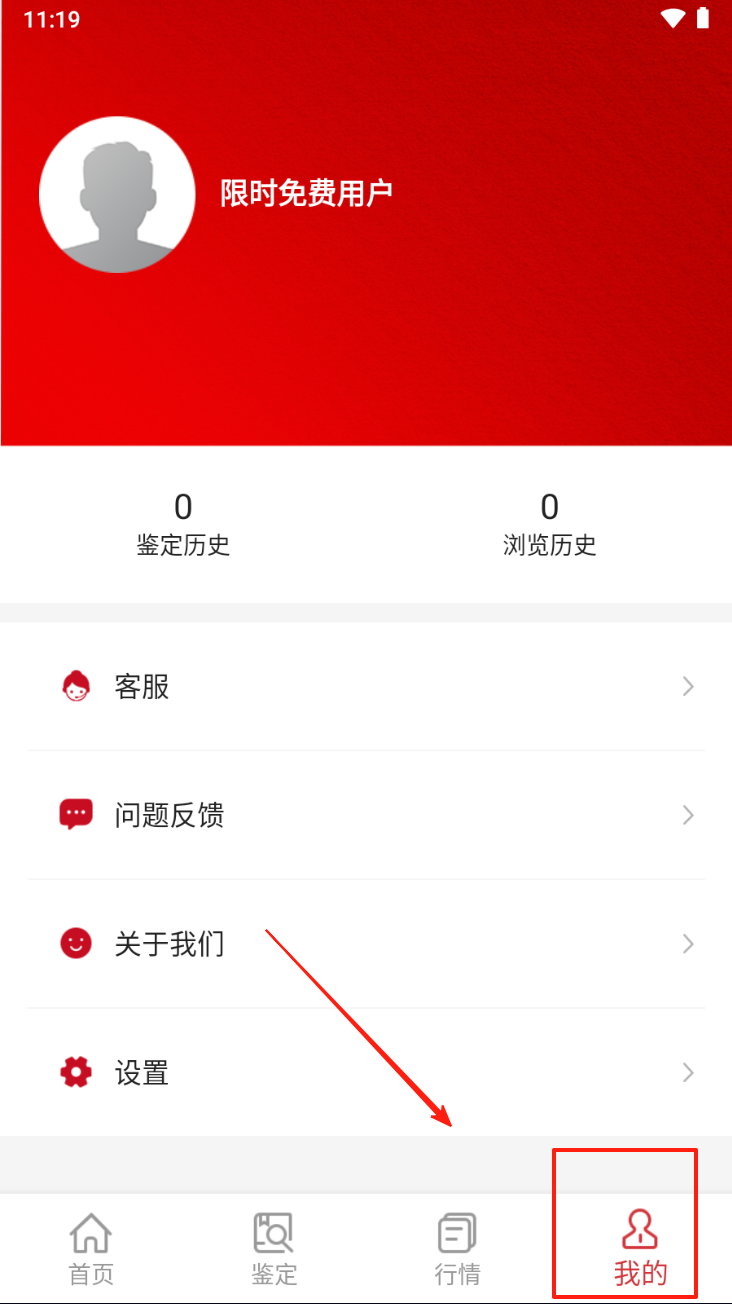Switch to the 鉴定 appraisal tab
Viewport: 732px width, 1304px height.
point(274,1249)
